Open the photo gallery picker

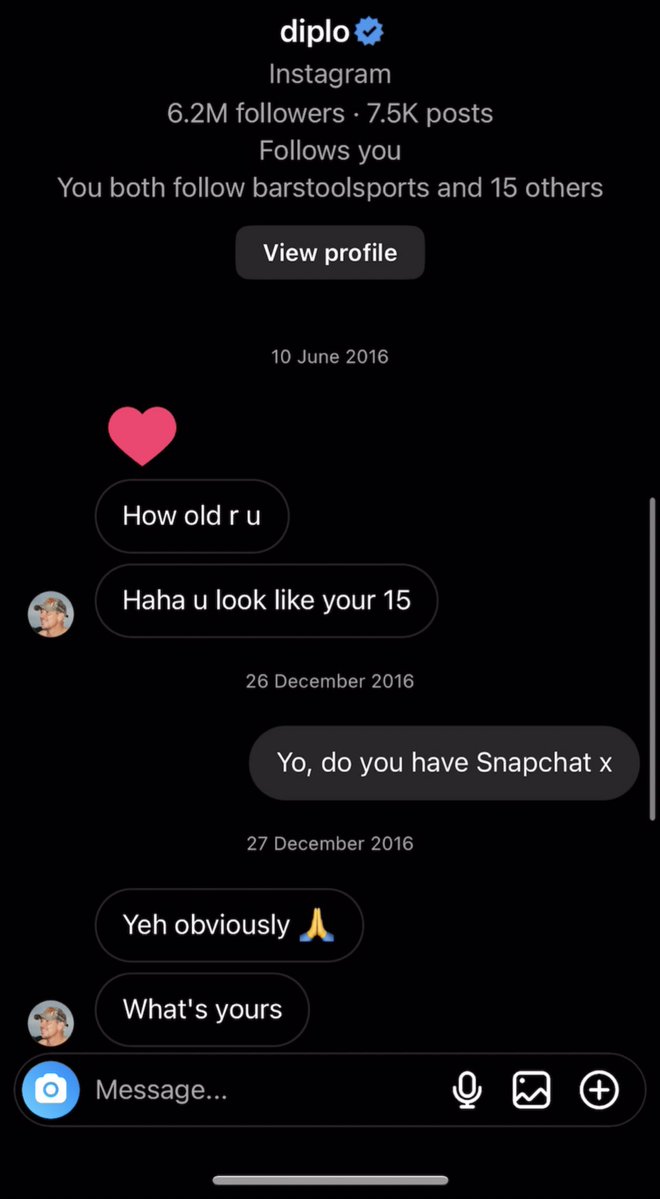[532, 1089]
